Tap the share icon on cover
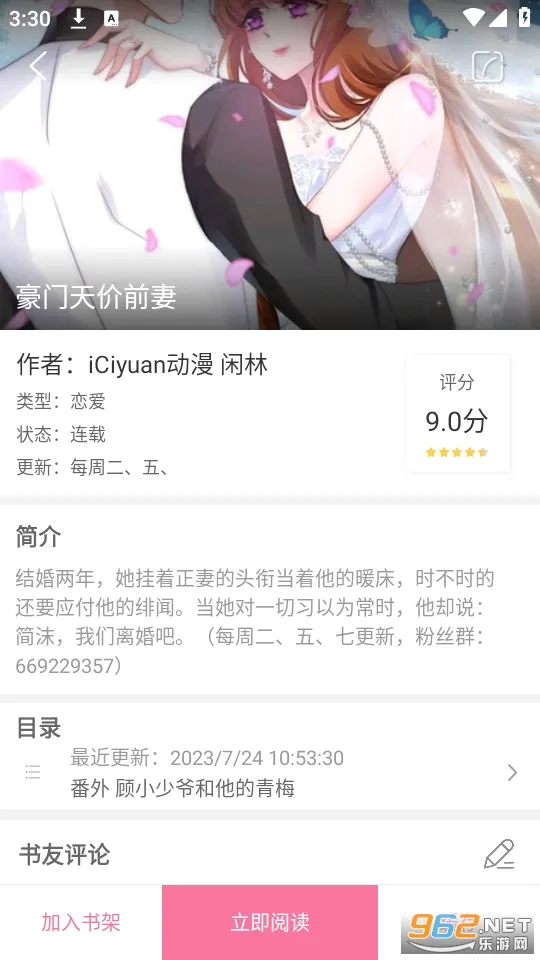The height and width of the screenshot is (960, 540). tap(488, 66)
